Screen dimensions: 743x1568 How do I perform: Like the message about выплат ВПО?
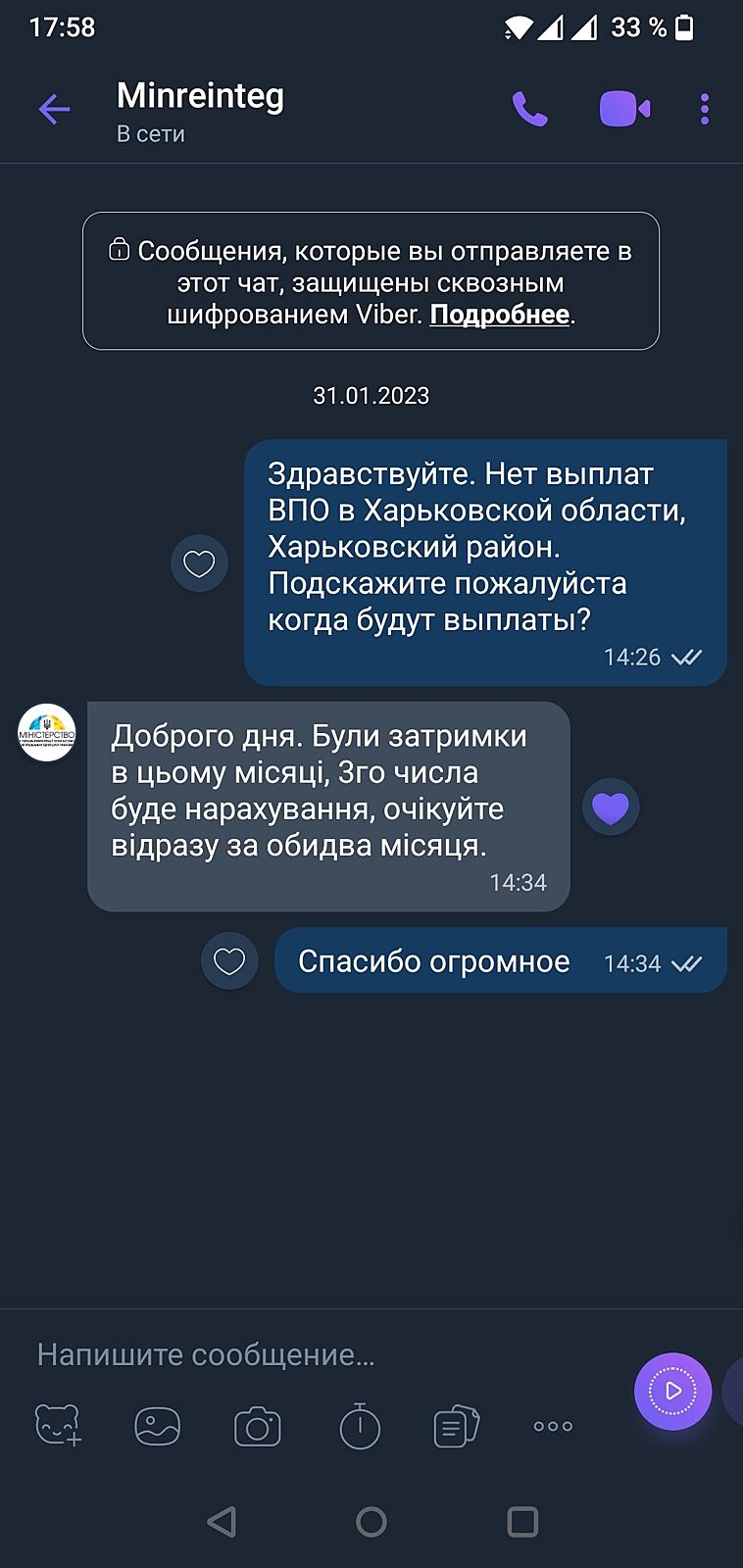[199, 563]
